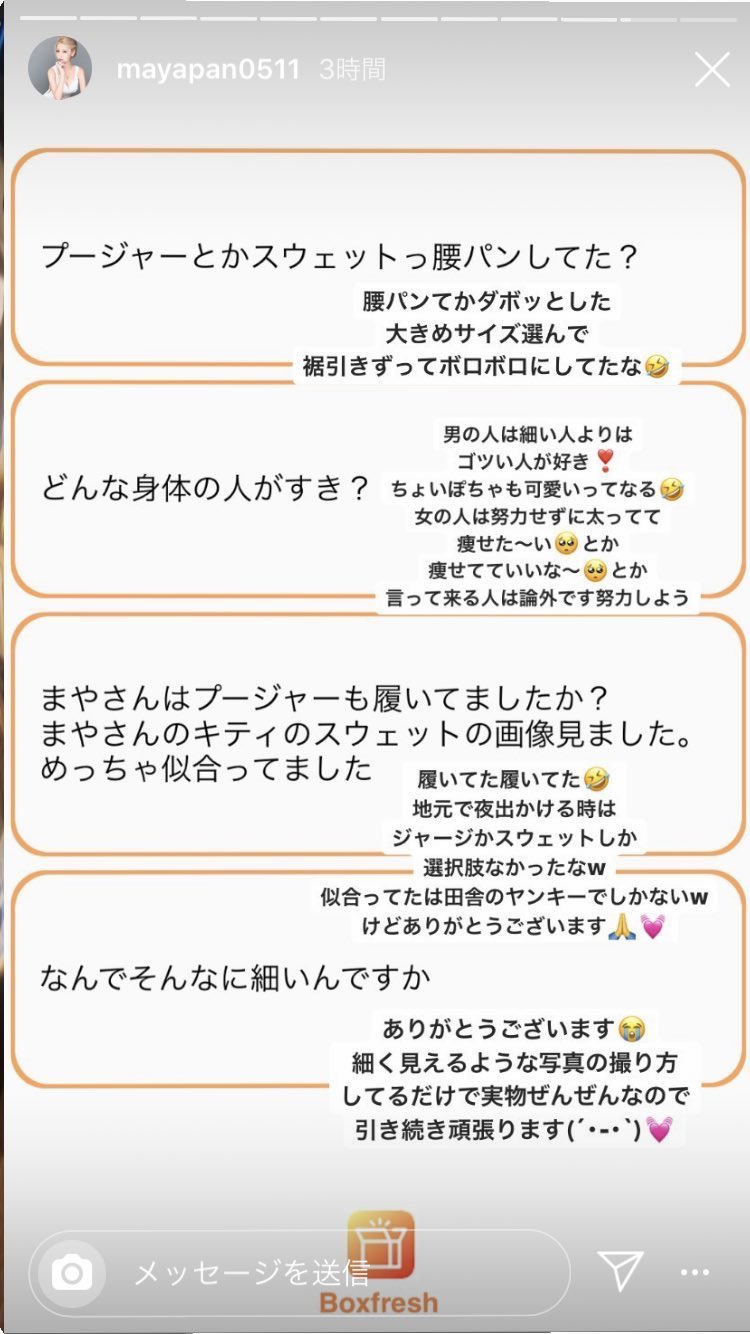This screenshot has height=1334, width=750.
Task: Close the story with the X
Action: click(x=712, y=70)
